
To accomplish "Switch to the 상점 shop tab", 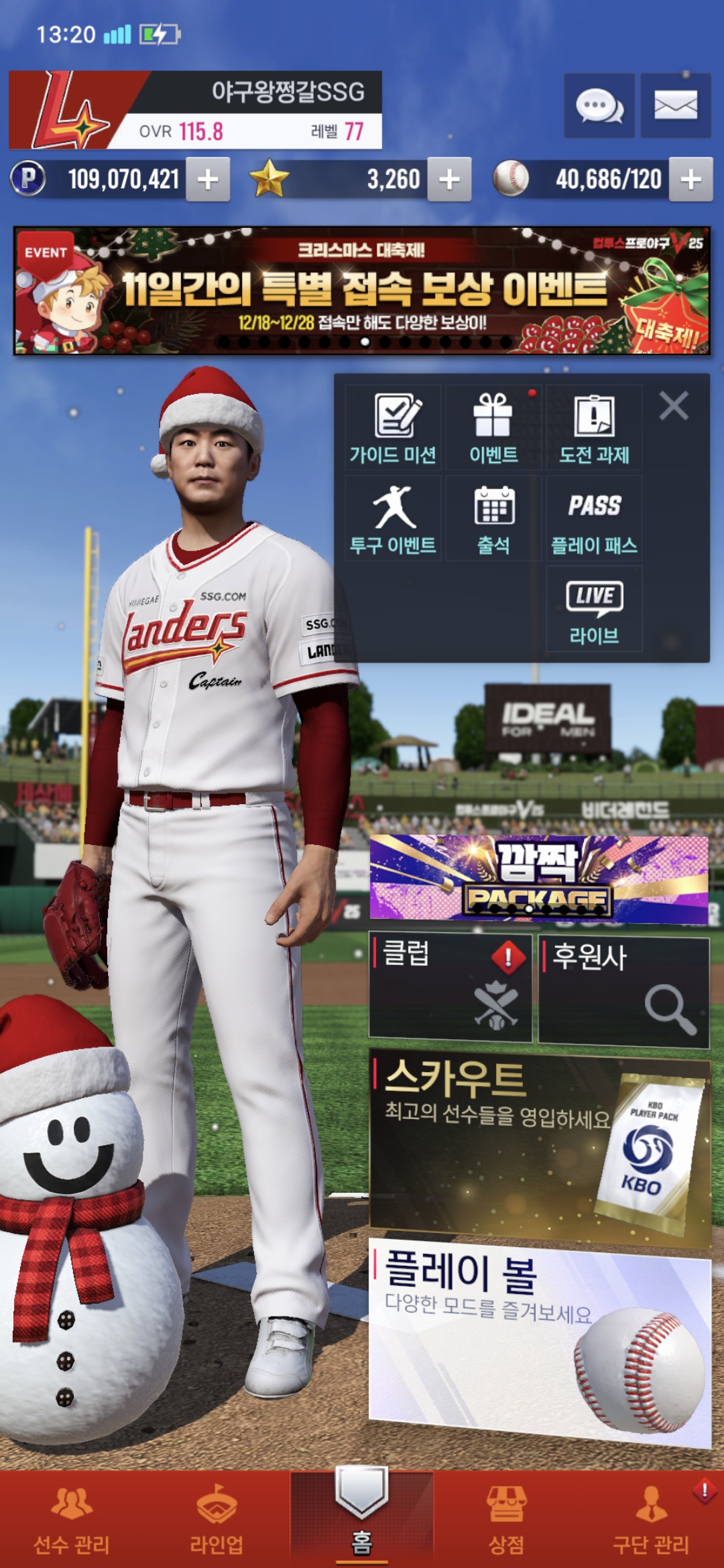I will click(506, 1520).
